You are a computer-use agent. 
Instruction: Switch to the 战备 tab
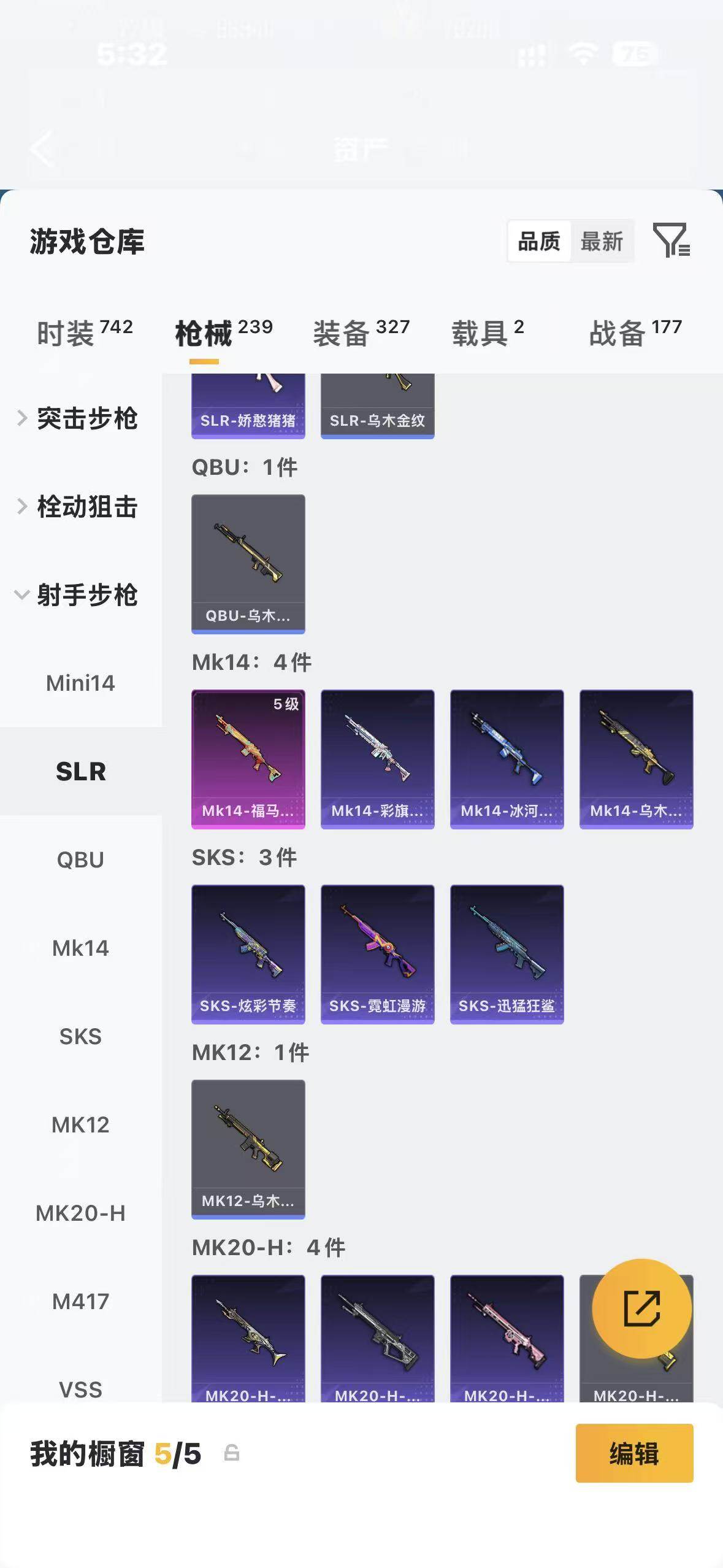[x=635, y=333]
